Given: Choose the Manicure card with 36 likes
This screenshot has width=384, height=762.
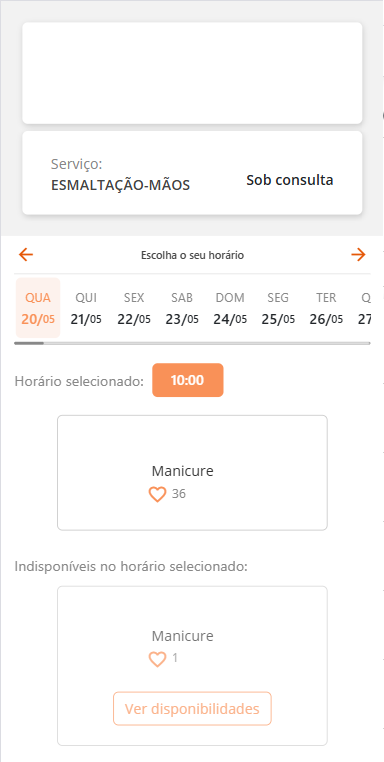Looking at the screenshot, I should click(x=192, y=472).
